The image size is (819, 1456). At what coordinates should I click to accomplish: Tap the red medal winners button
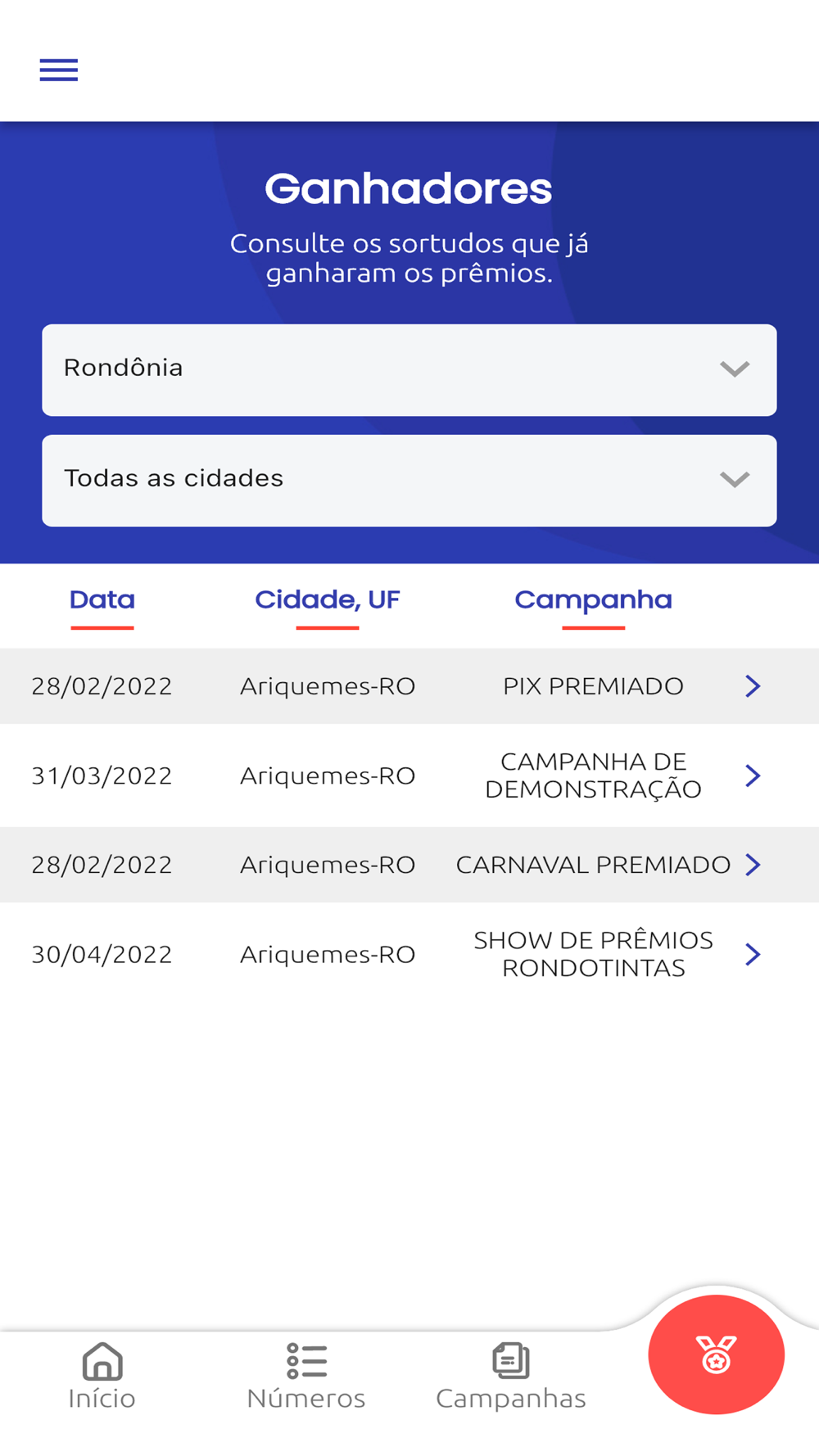pos(716,1354)
